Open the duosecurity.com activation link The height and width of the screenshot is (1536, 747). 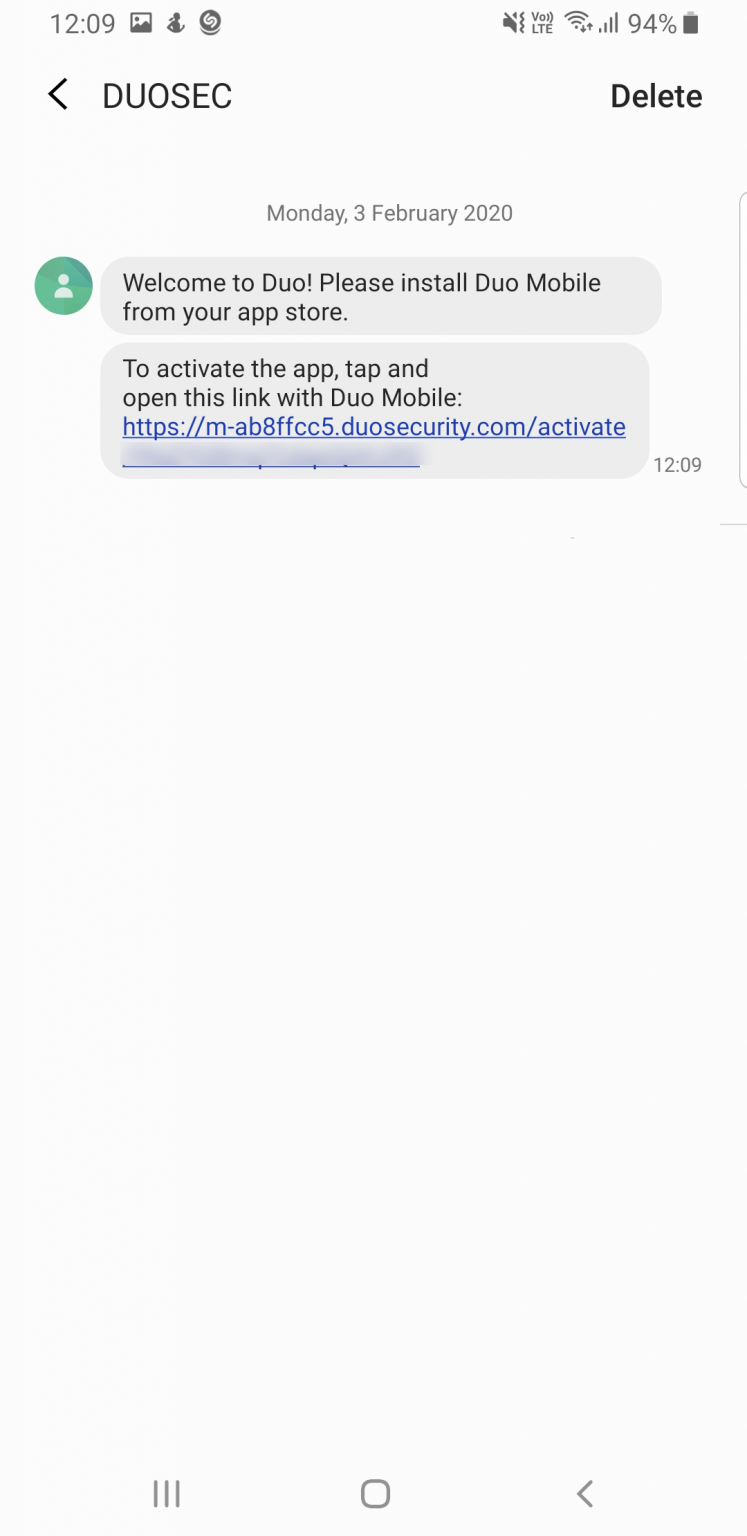[373, 428]
